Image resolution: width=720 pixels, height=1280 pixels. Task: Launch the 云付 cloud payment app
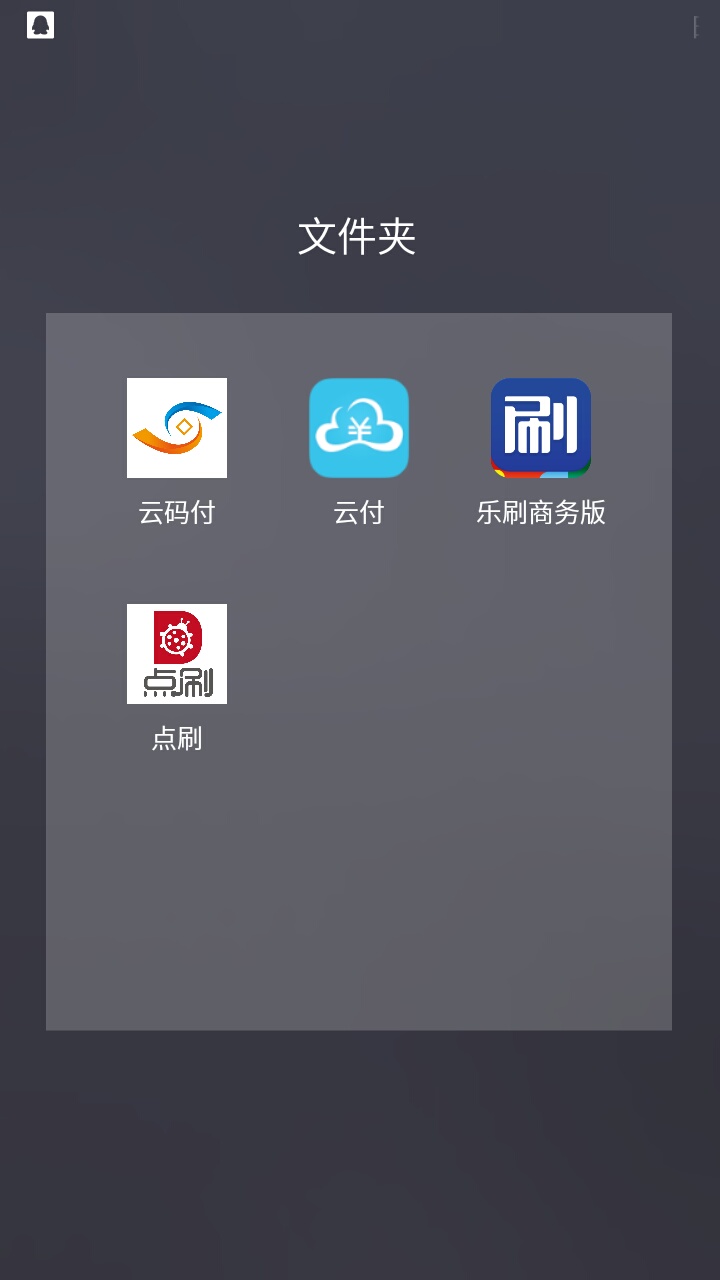[x=359, y=428]
